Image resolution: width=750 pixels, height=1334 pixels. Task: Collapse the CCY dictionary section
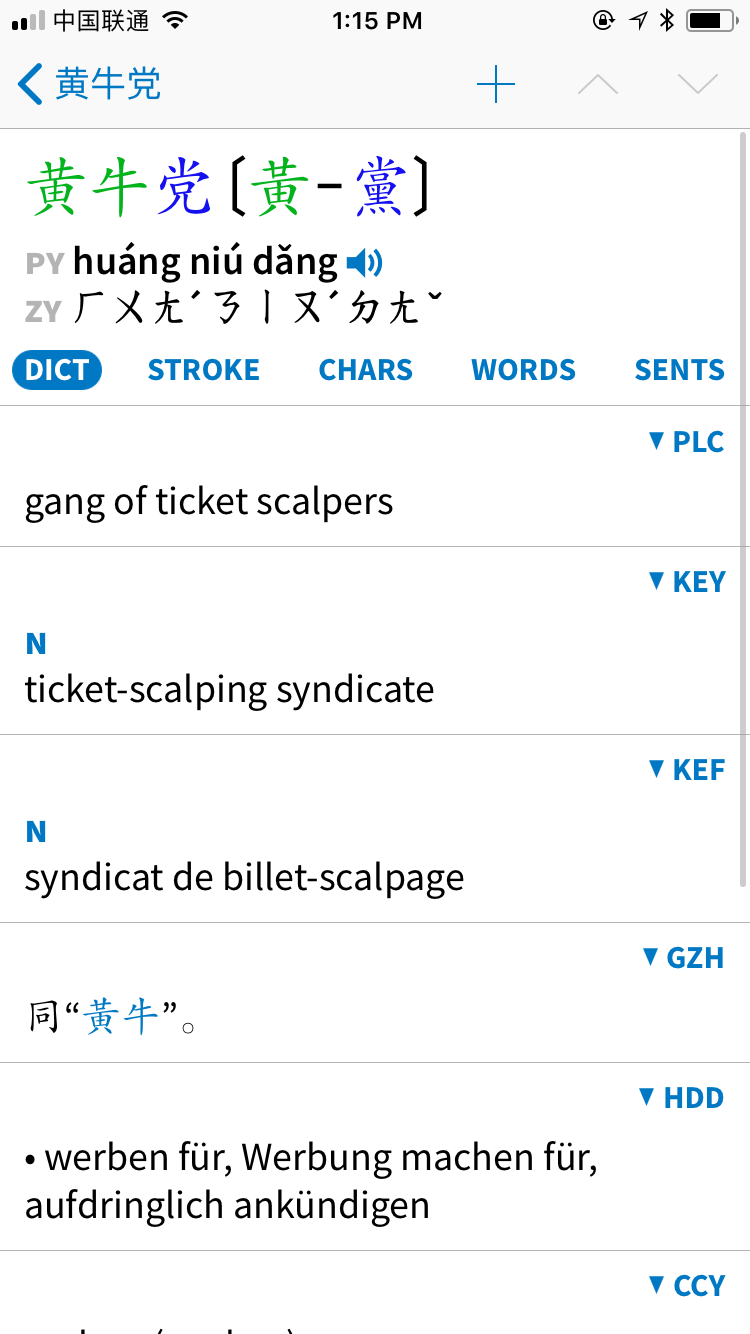pos(686,1285)
